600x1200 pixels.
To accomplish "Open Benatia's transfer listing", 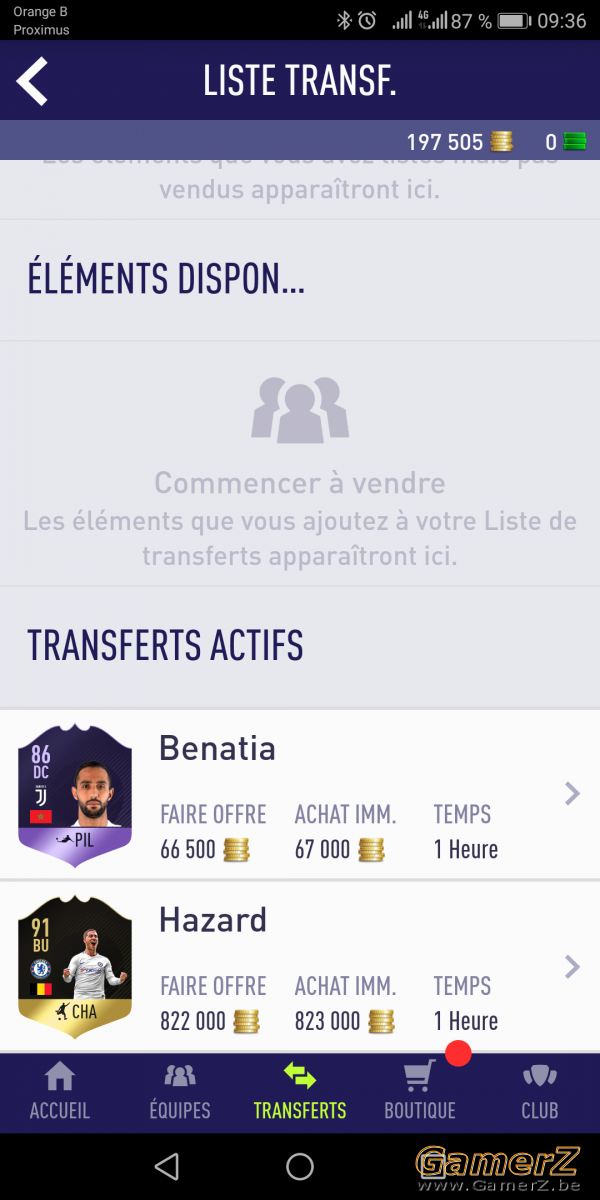I will coord(300,795).
